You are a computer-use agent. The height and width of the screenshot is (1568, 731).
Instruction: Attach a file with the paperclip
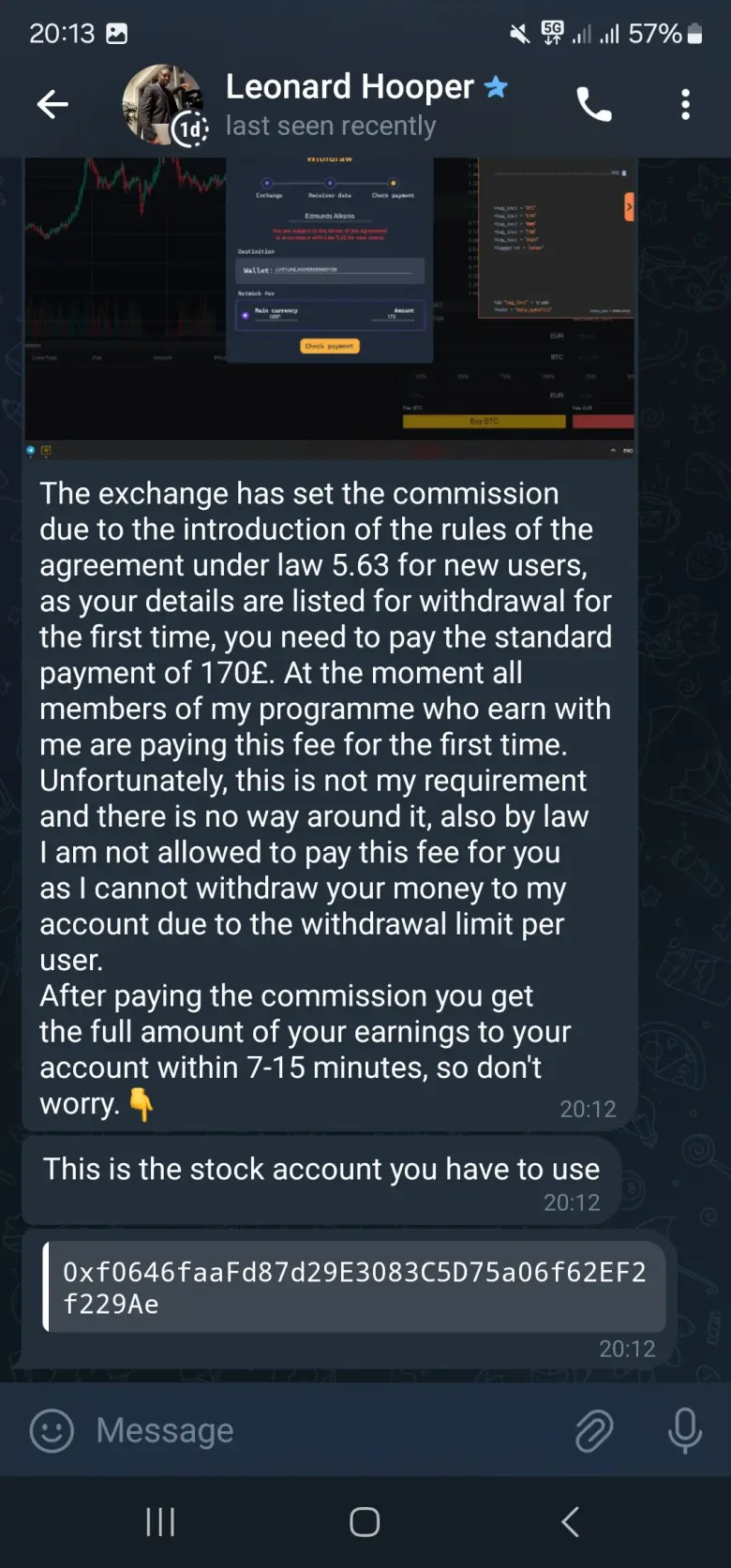pos(594,1431)
